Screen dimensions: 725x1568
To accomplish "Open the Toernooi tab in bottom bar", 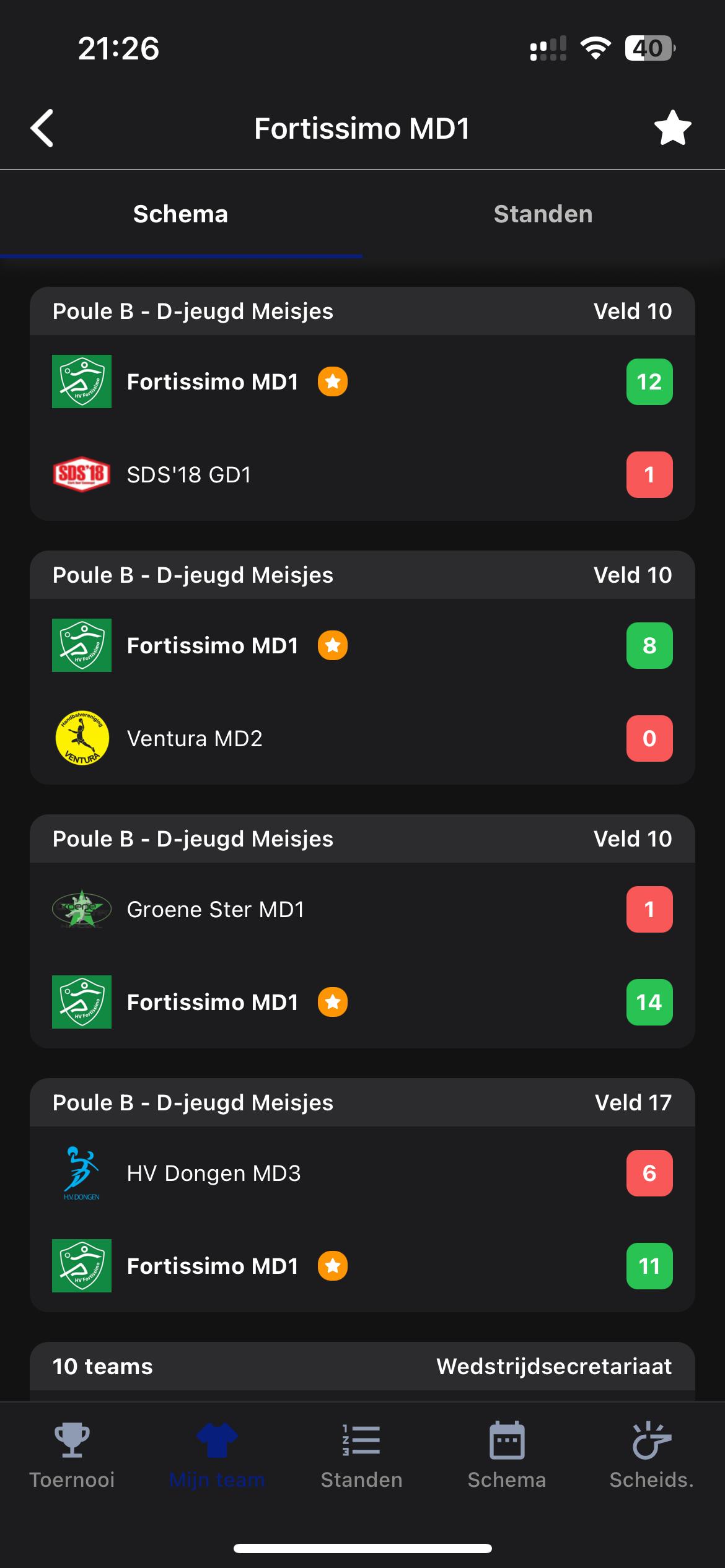I will point(72,1455).
